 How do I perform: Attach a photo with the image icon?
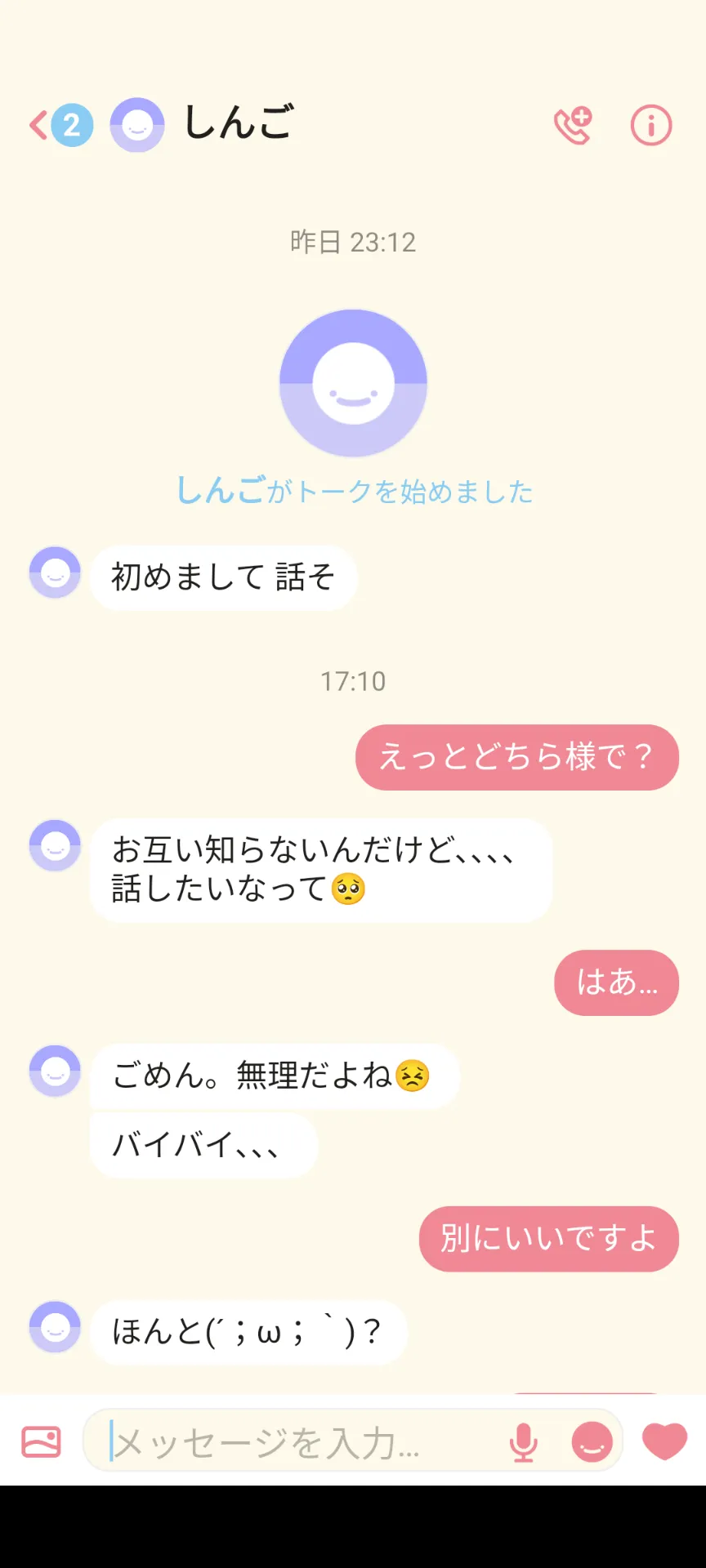(41, 1441)
